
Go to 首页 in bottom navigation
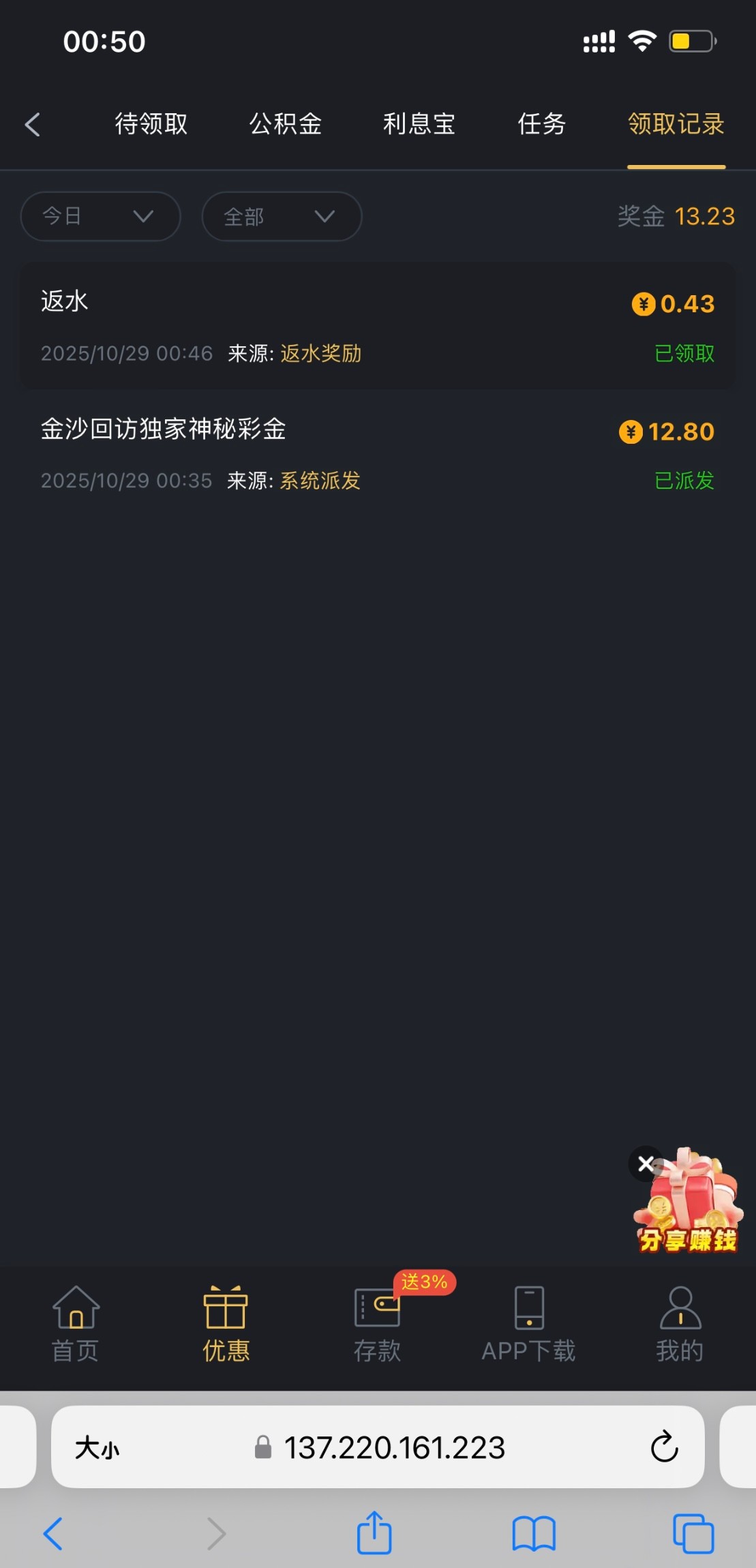(x=76, y=1324)
